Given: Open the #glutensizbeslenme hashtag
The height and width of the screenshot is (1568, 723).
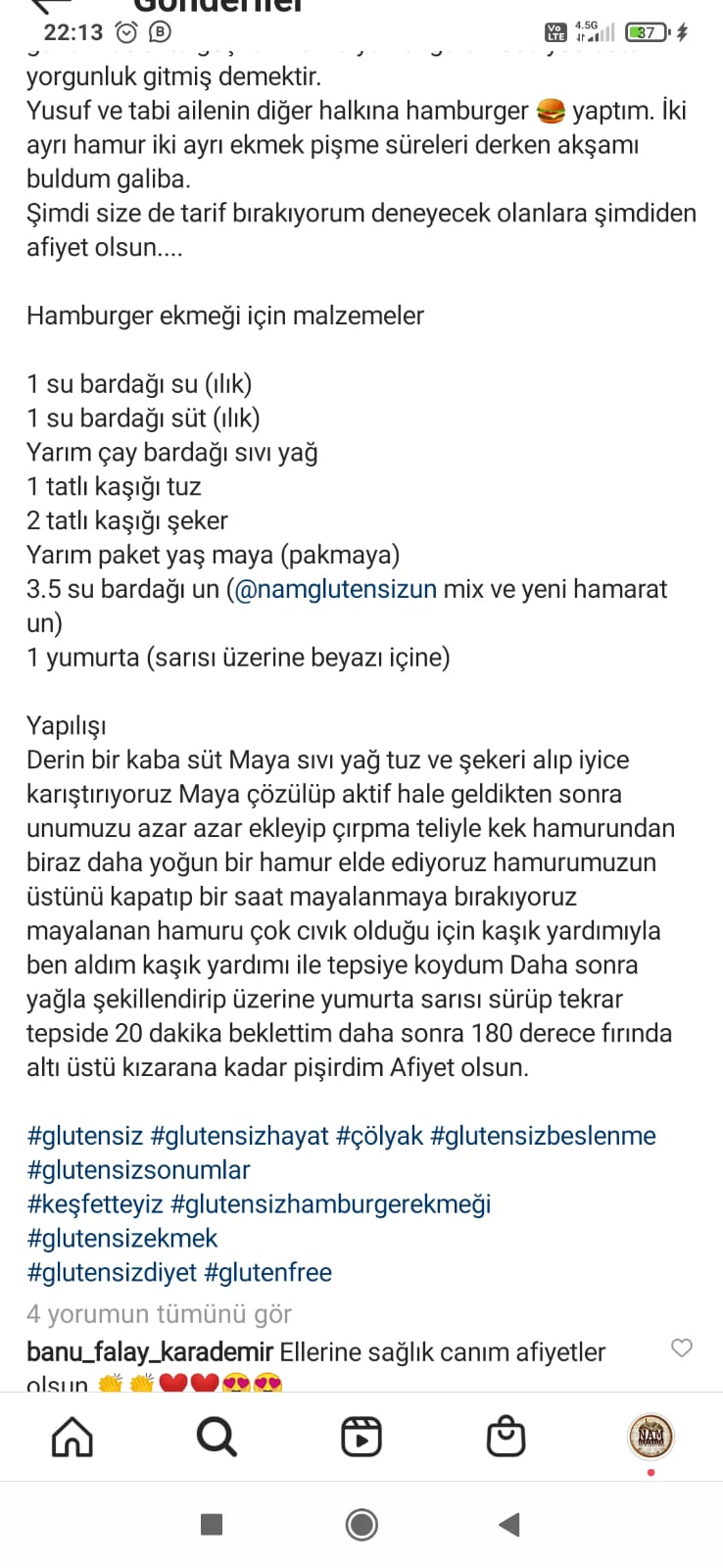Looking at the screenshot, I should (x=543, y=1136).
